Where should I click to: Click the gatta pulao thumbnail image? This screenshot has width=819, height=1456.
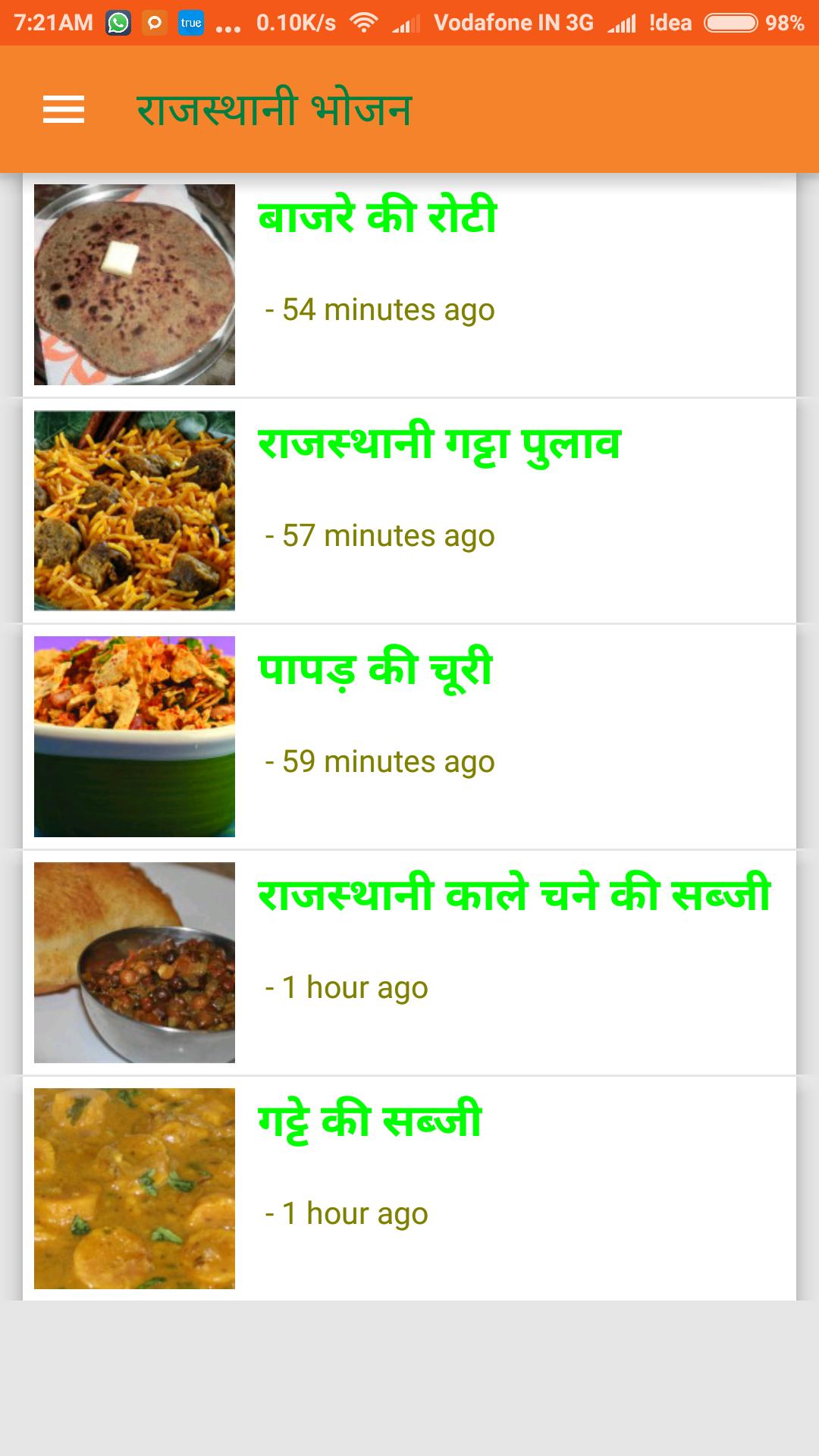coord(135,508)
